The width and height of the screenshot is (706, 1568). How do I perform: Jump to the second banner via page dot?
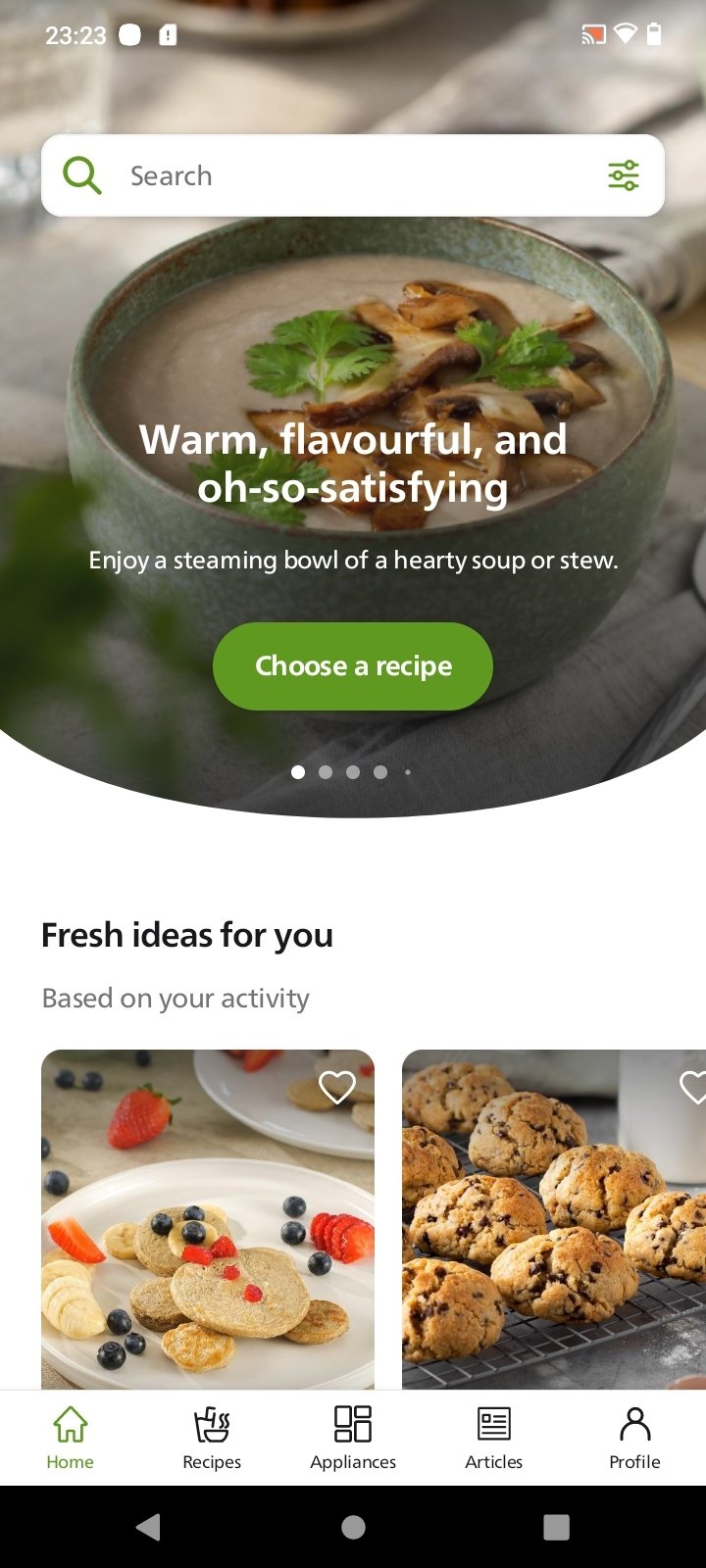[x=326, y=772]
